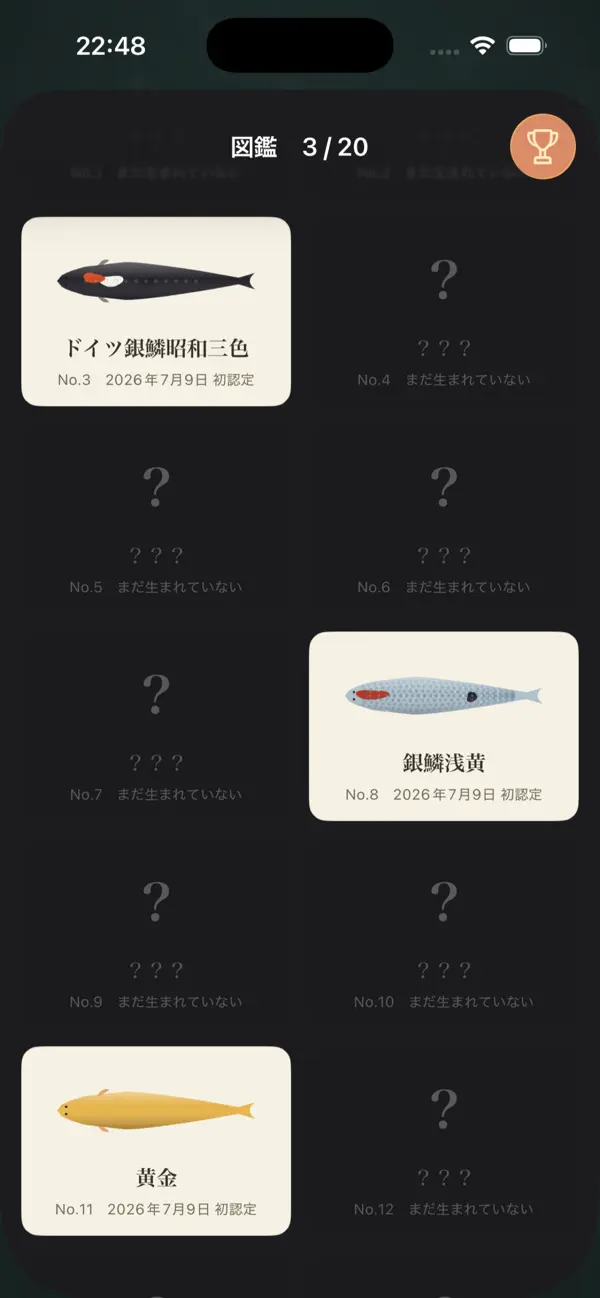This screenshot has height=1298, width=600.
Task: Open the ドイツ銀鱗昭和三色 koi card
Action: click(156, 311)
